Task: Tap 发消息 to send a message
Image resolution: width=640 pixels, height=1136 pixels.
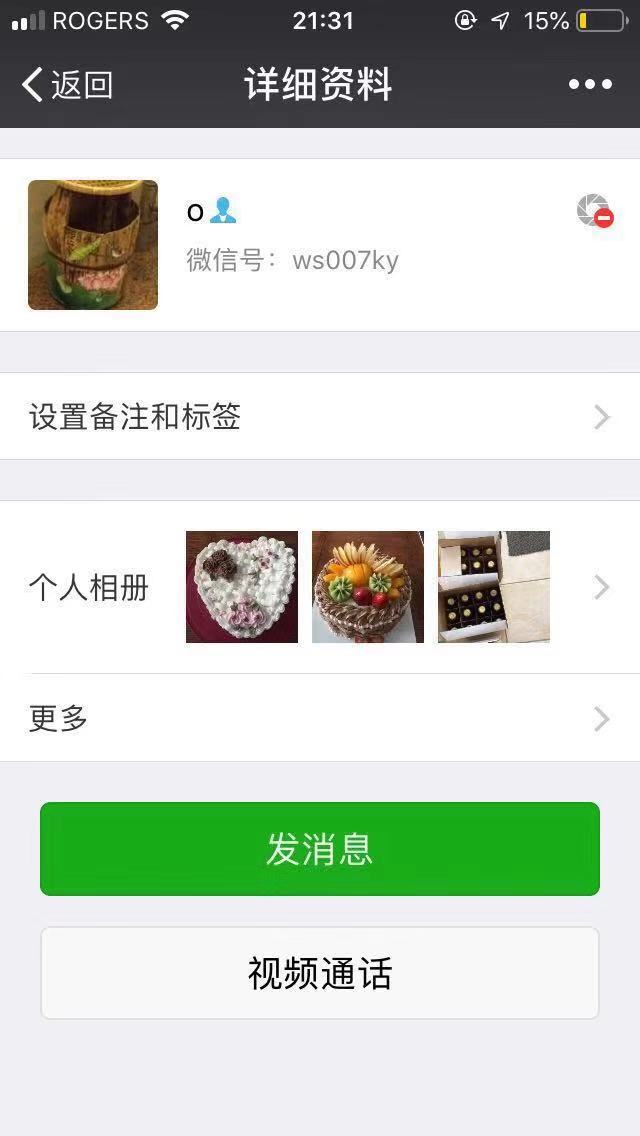Action: (320, 849)
